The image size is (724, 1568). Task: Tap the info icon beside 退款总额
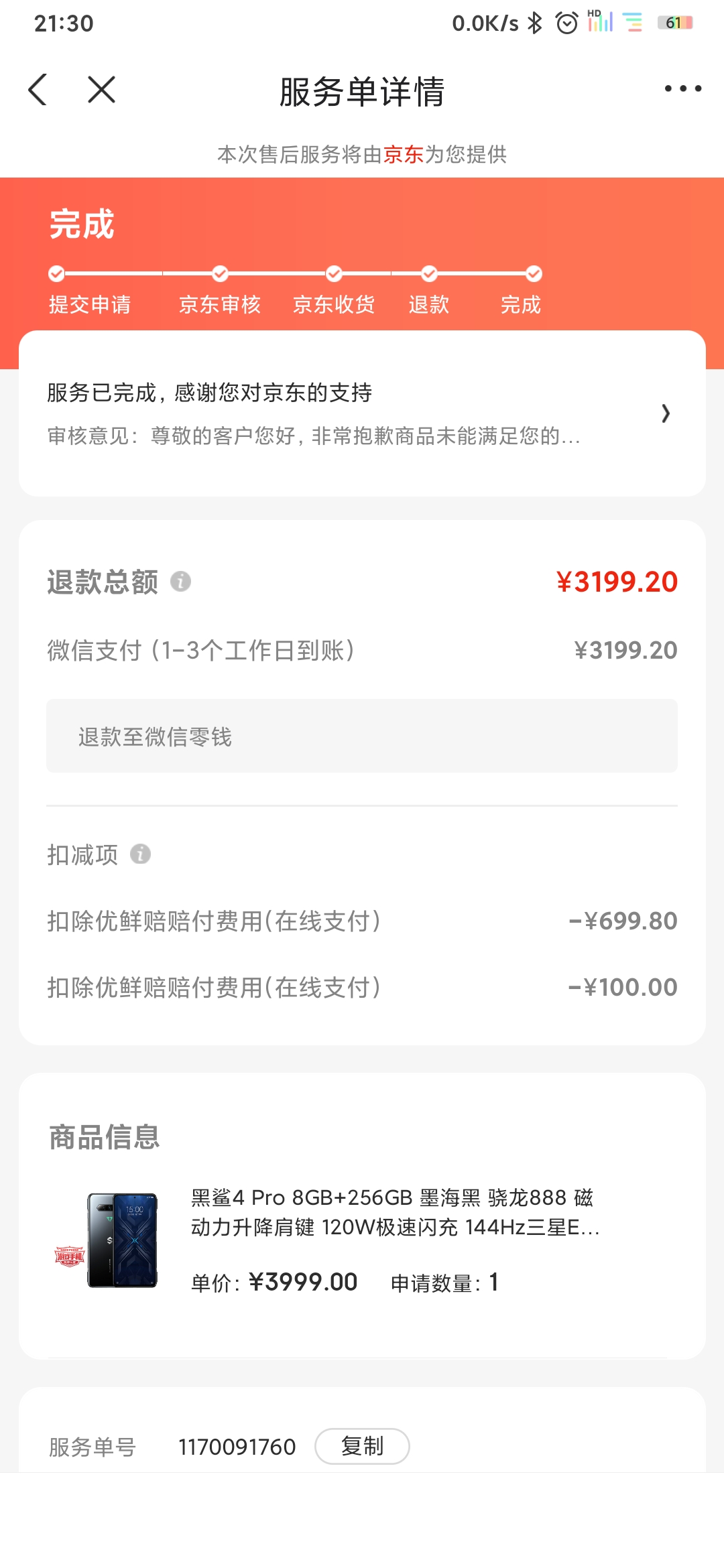click(180, 581)
